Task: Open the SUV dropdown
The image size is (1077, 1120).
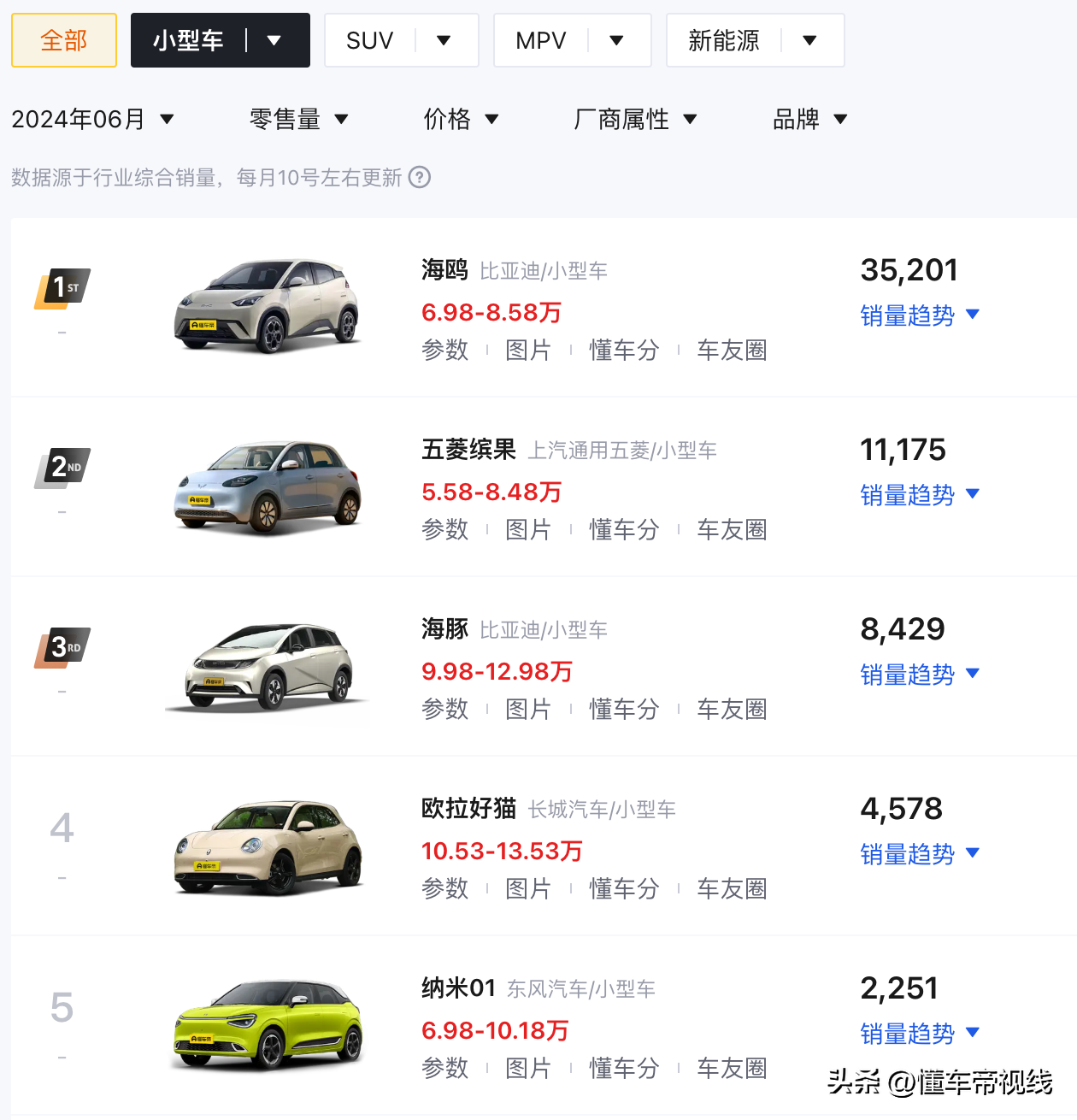Action: 401,39
